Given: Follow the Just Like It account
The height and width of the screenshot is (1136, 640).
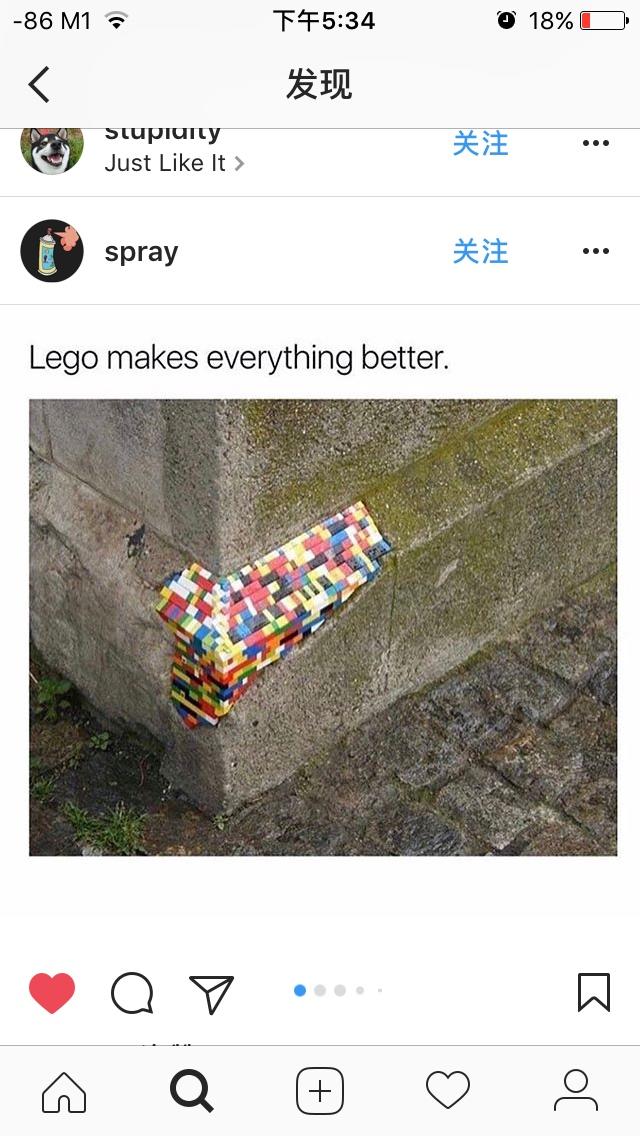Looking at the screenshot, I should (480, 145).
